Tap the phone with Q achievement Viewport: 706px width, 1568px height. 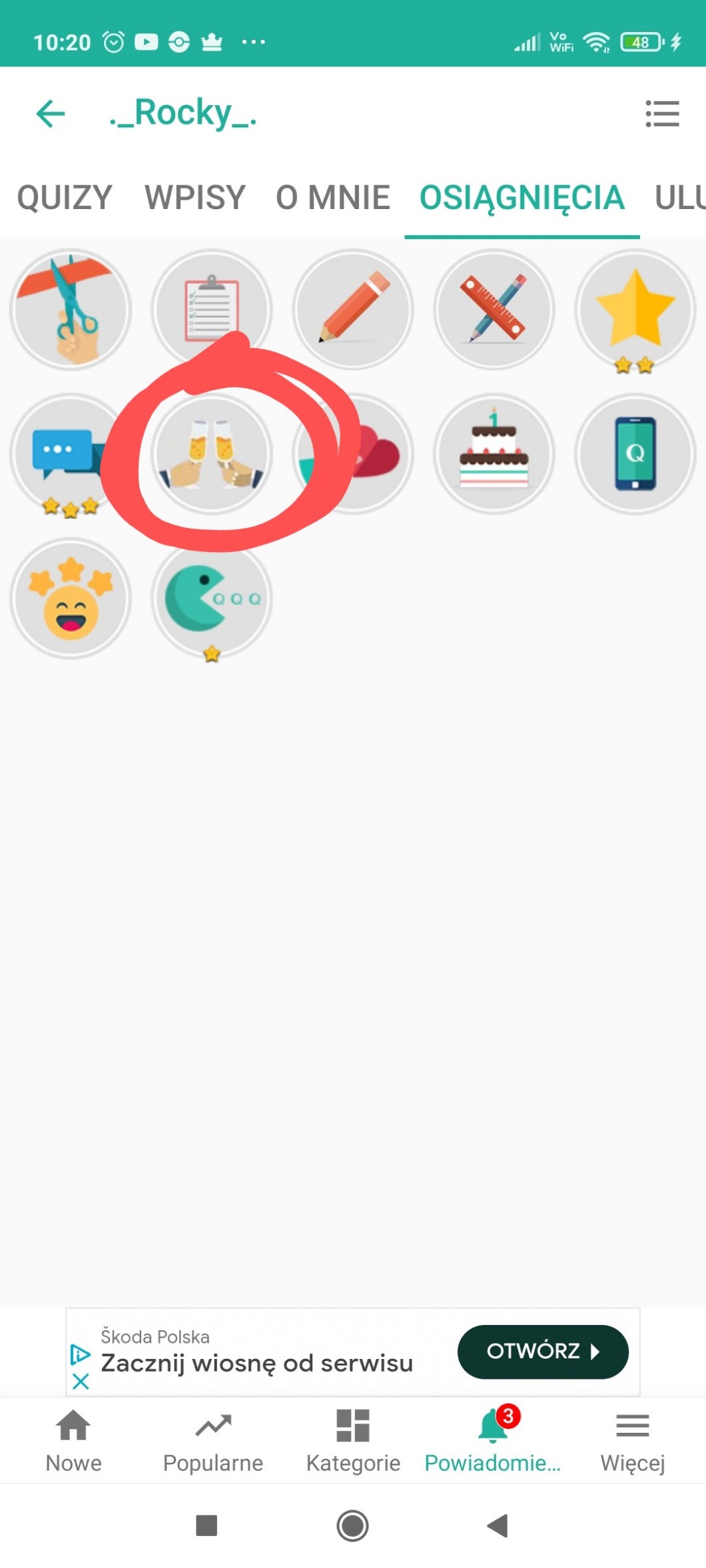point(635,454)
